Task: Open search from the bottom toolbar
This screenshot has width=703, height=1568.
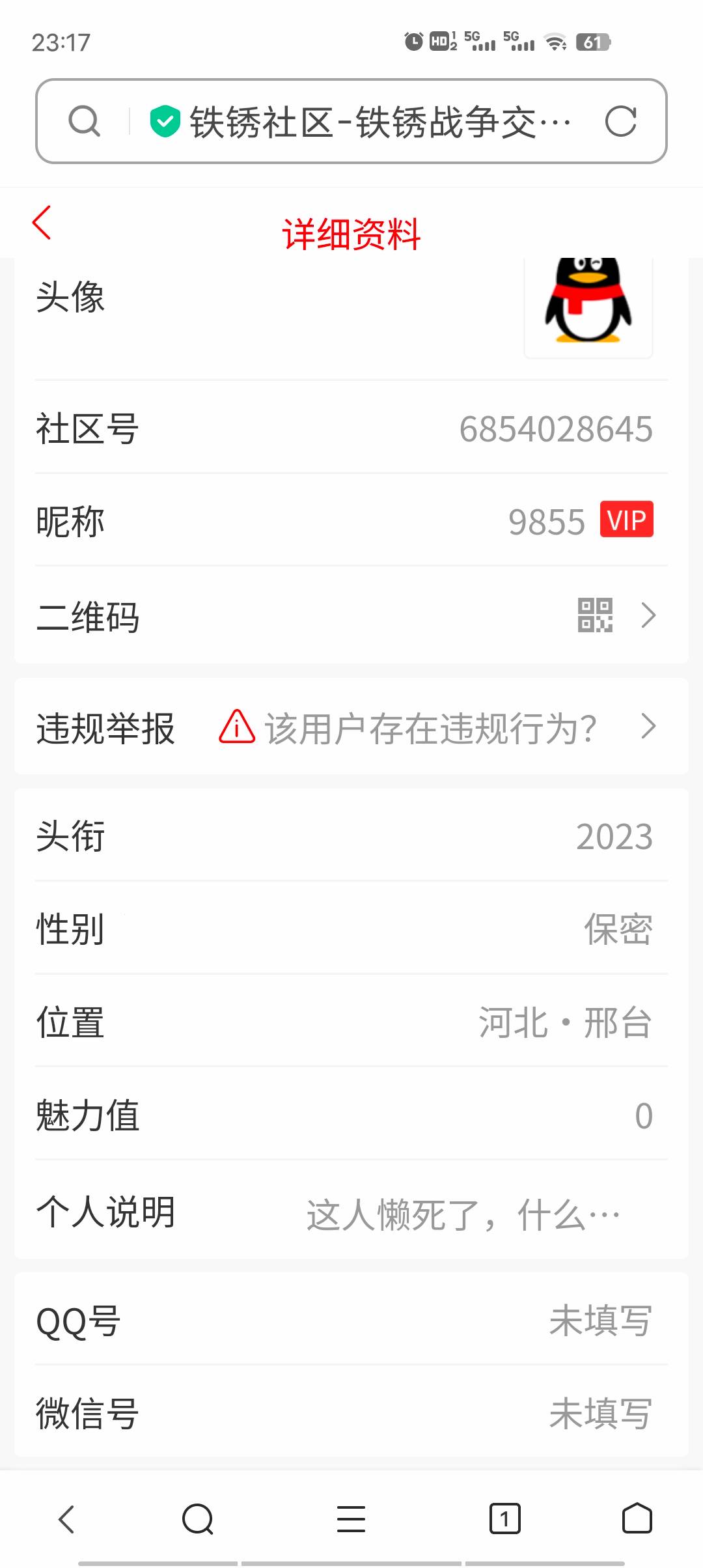Action: click(198, 1519)
